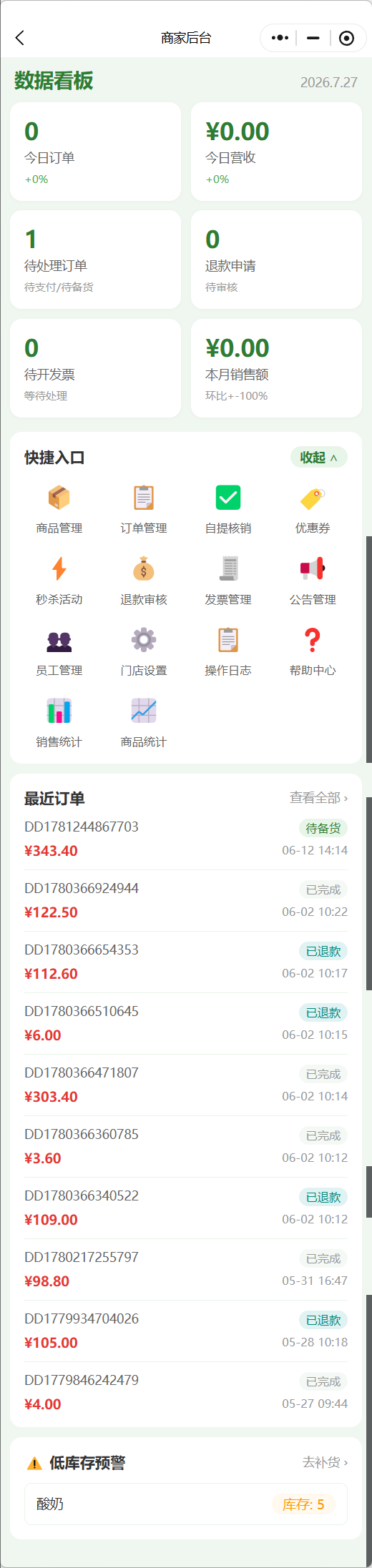Screen dimensions: 372x1568
Task: Open 发票管理
Action: coord(228,581)
